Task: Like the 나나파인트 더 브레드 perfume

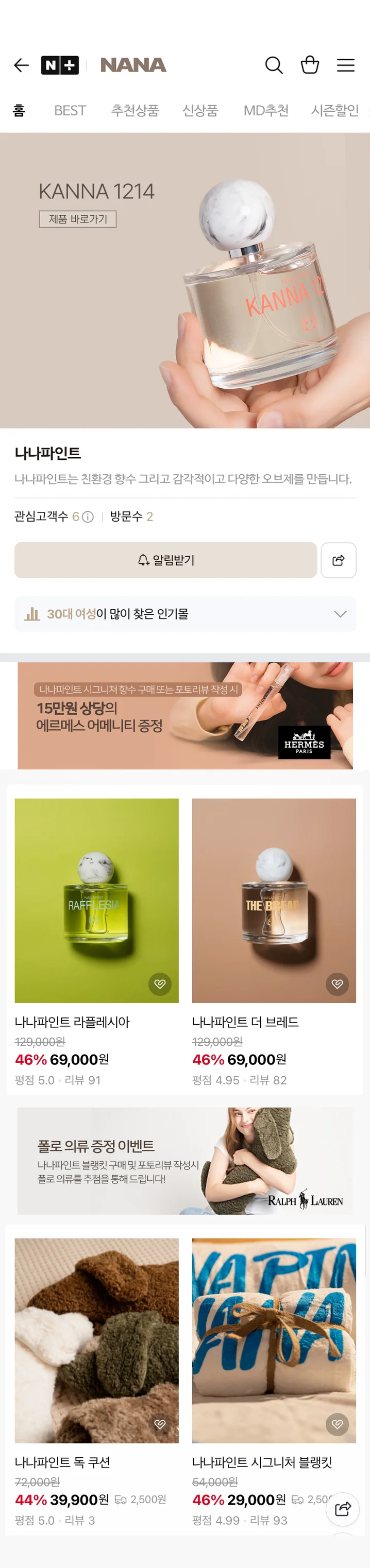Action: [337, 984]
